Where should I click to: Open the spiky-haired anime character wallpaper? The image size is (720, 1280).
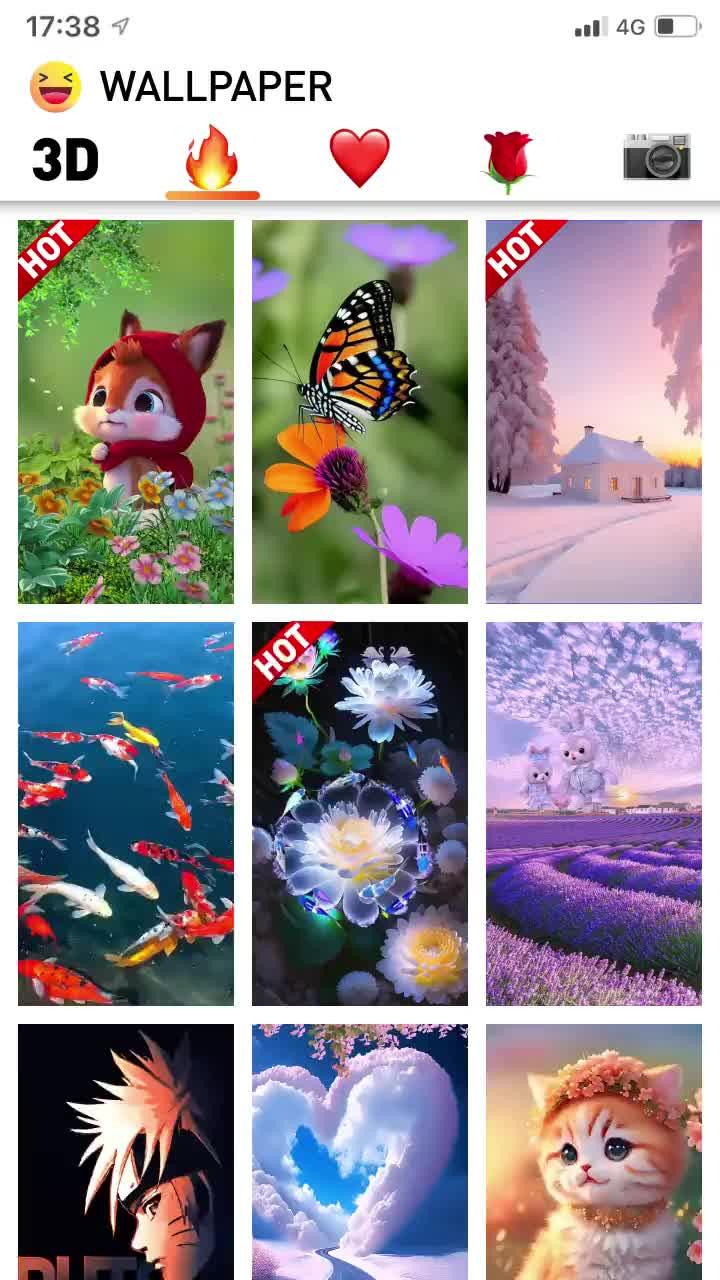point(126,1152)
